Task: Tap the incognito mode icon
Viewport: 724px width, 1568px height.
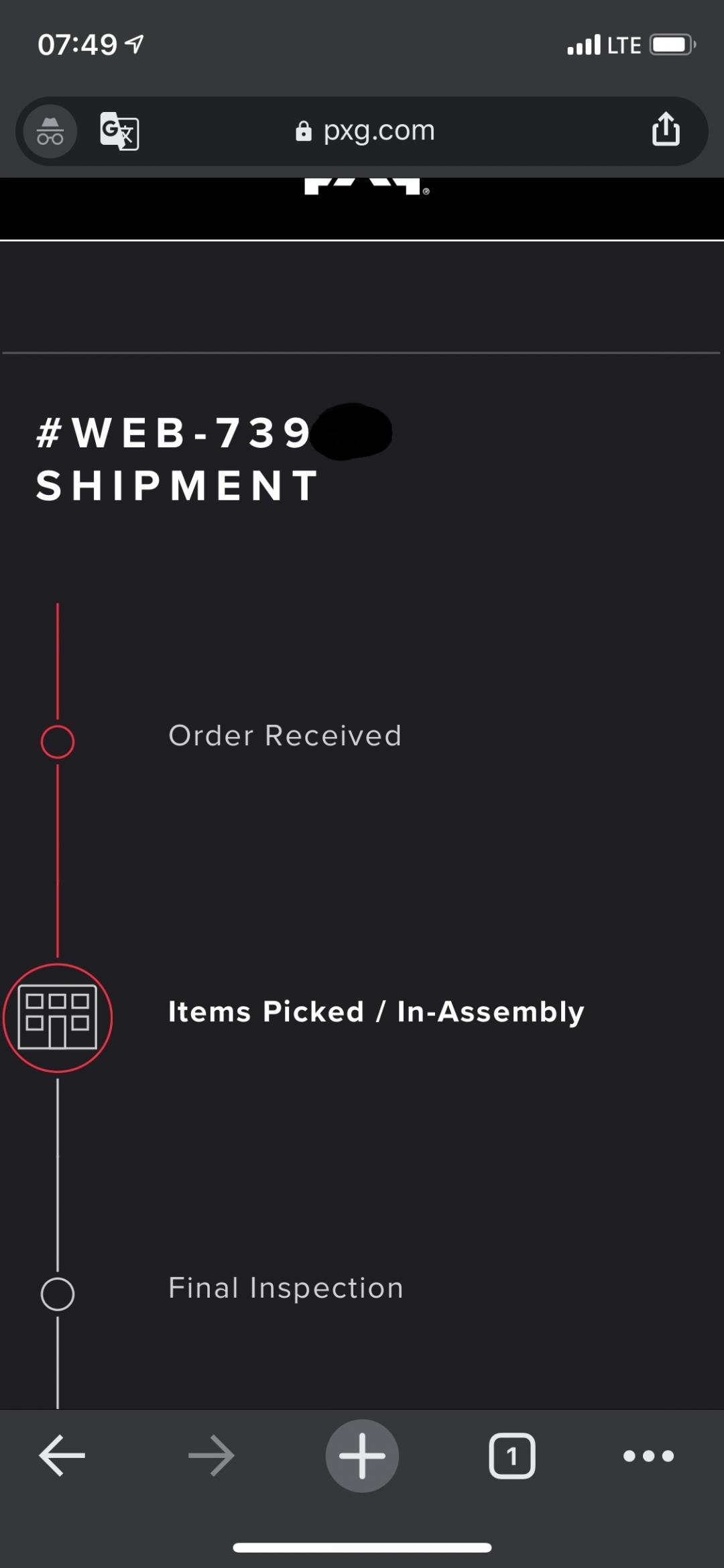Action: (50, 131)
